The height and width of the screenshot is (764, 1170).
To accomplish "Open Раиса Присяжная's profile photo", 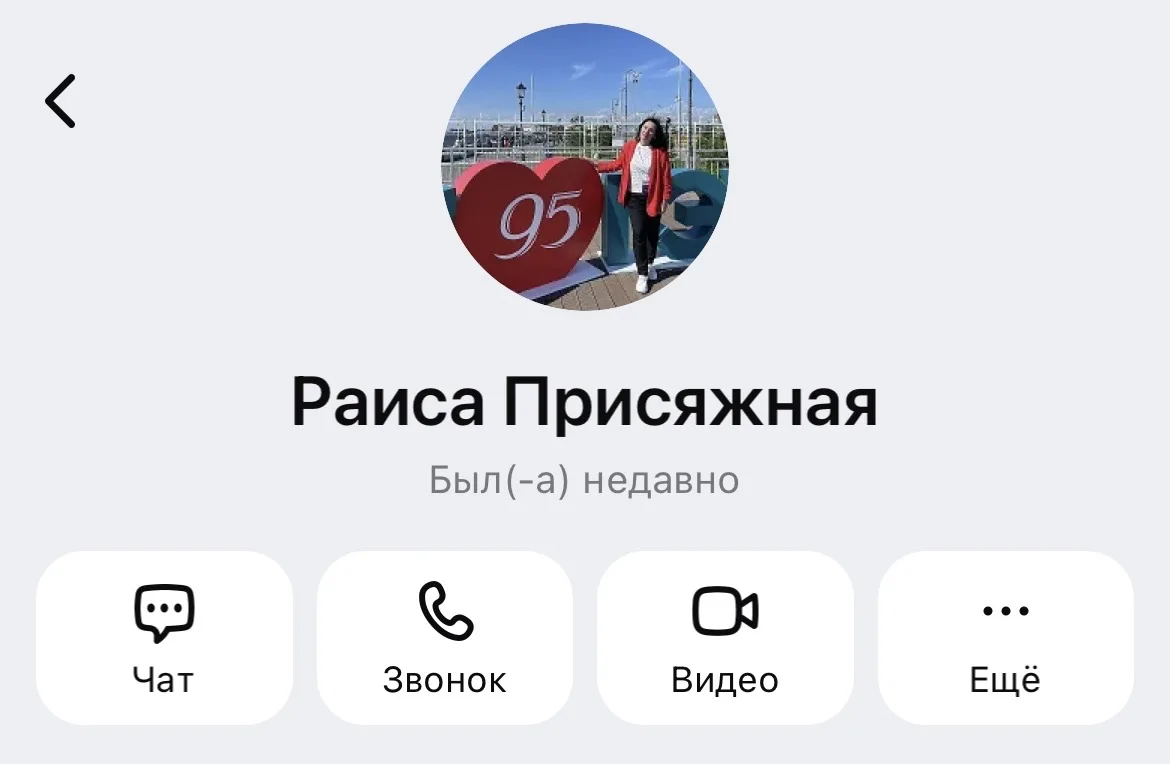I will click(585, 167).
